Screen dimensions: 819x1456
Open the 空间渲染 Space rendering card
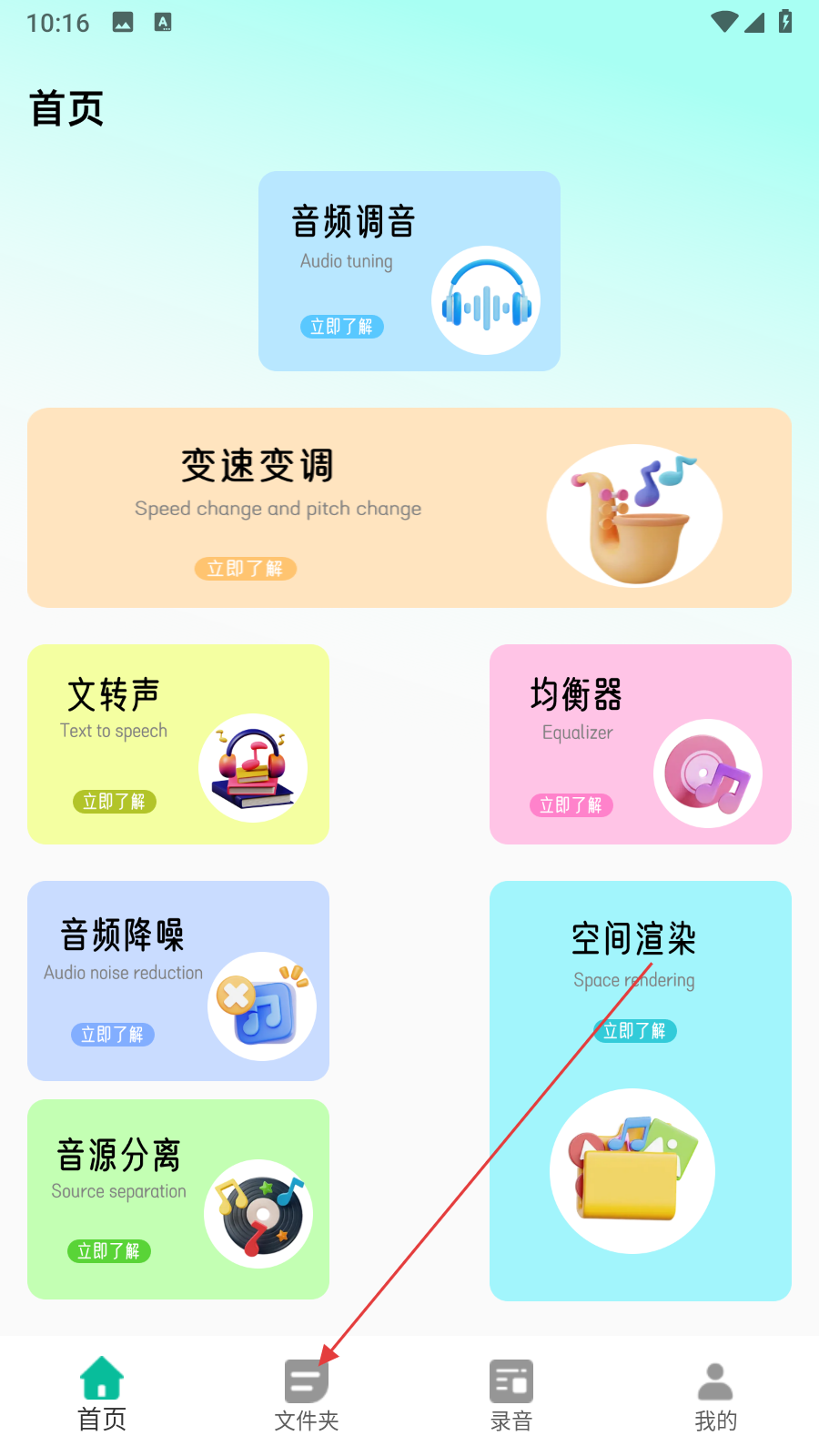point(640,1090)
